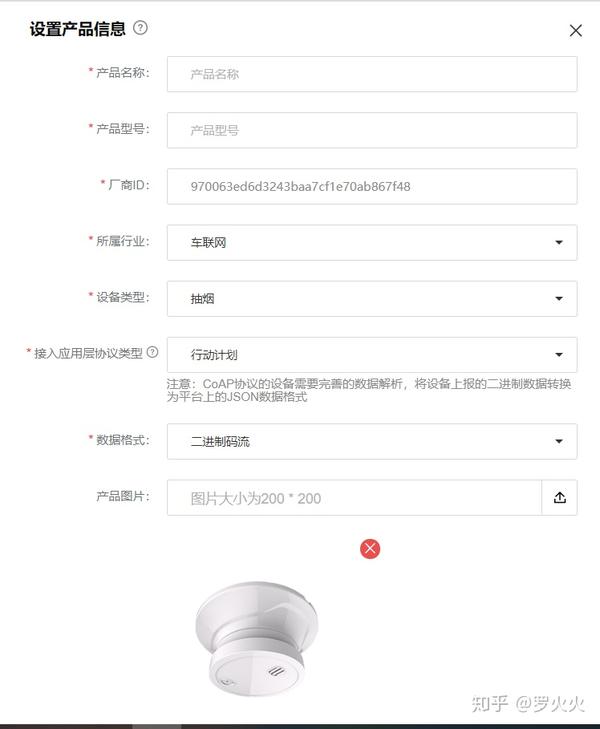The height and width of the screenshot is (729, 600).
Task: Open the 接入应用层协议类型 dropdown
Action: (x=371, y=354)
